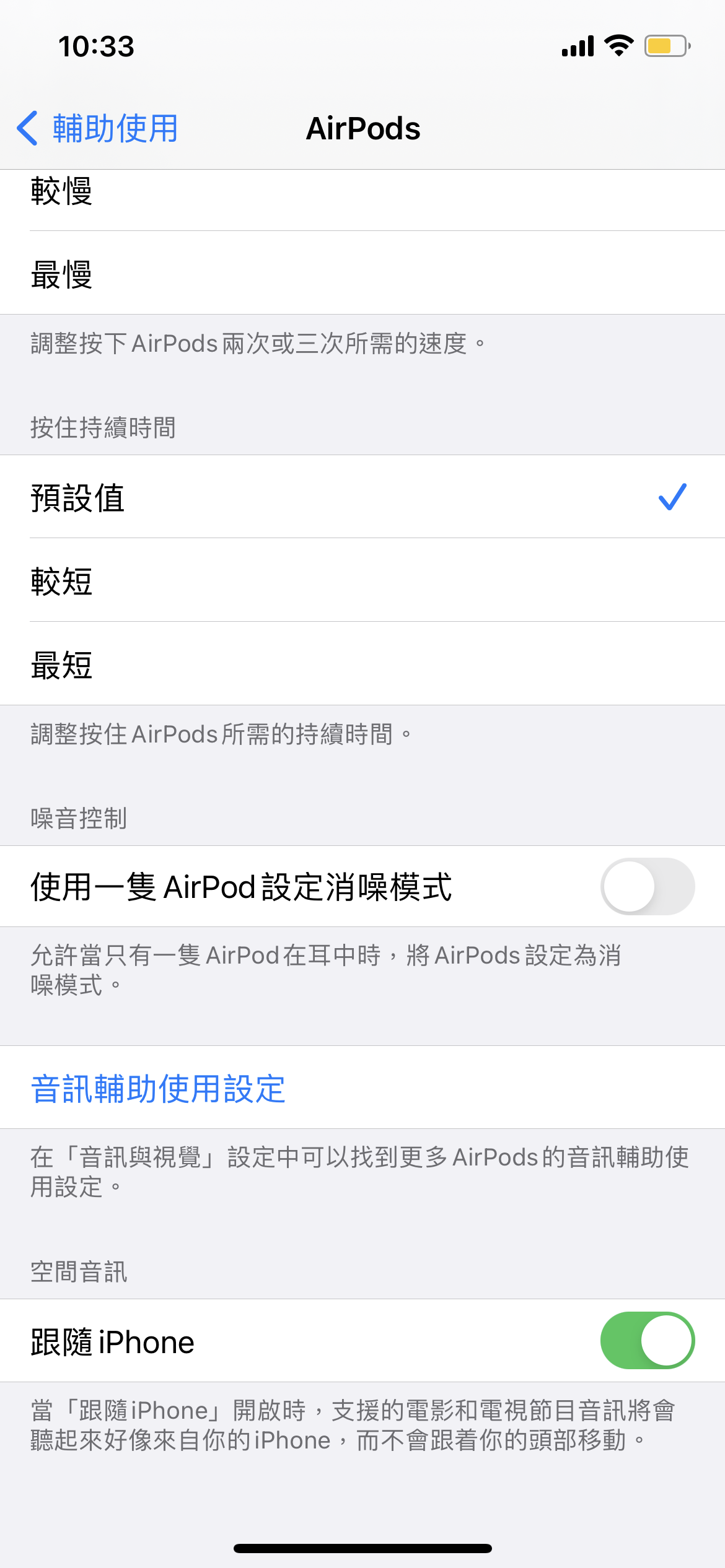Screen dimensions: 725x1568
Task: Choose 預設值 for press-and-hold duration
Action: 362,497
